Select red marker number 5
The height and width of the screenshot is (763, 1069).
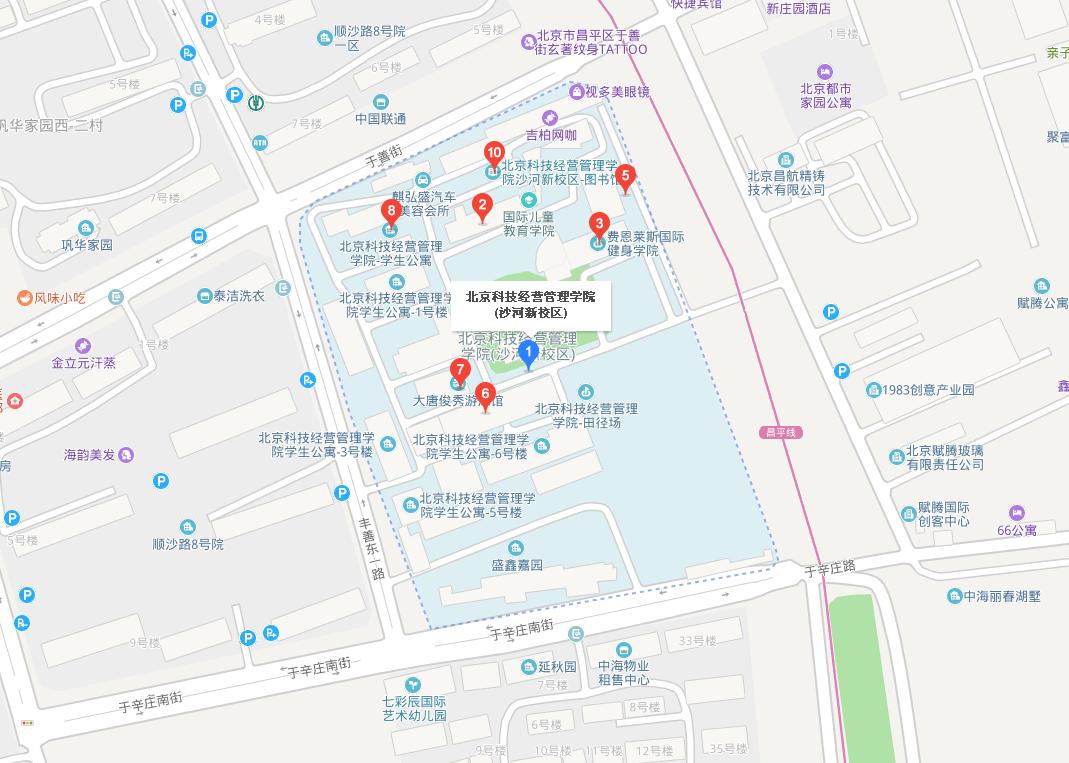point(625,178)
